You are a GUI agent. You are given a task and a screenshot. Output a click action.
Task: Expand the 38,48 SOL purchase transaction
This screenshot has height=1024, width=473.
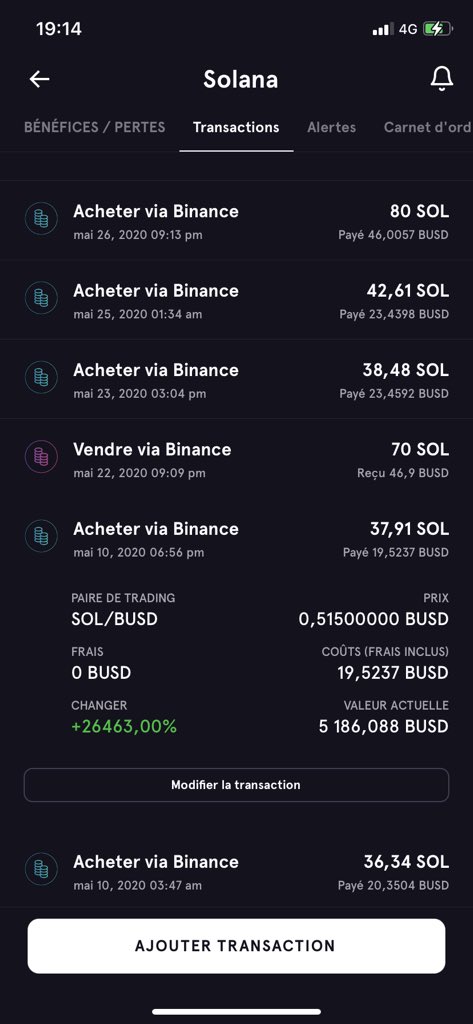236,379
